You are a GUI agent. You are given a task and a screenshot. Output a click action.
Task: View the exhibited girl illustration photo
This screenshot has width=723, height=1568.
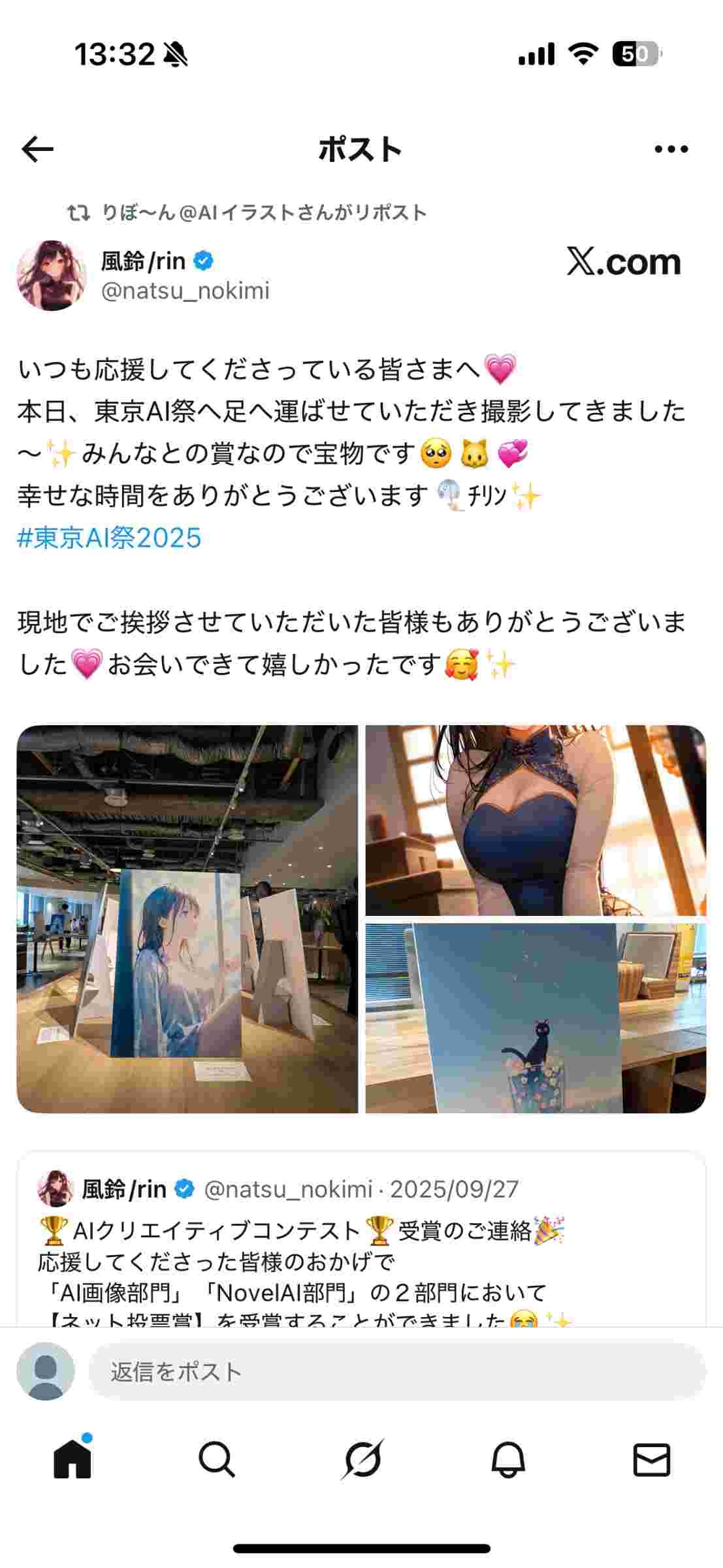187,919
